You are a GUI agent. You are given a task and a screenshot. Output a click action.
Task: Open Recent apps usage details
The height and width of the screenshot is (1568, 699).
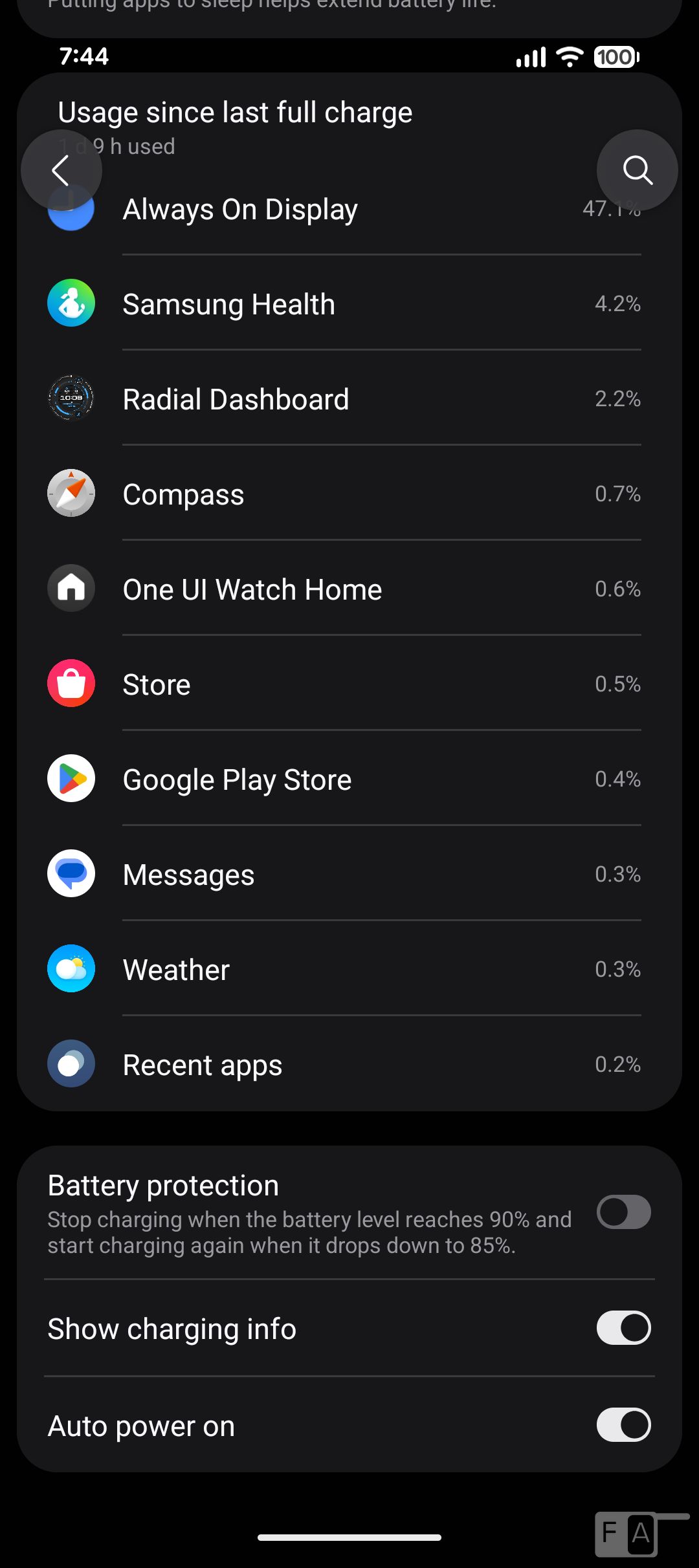pos(349,1063)
